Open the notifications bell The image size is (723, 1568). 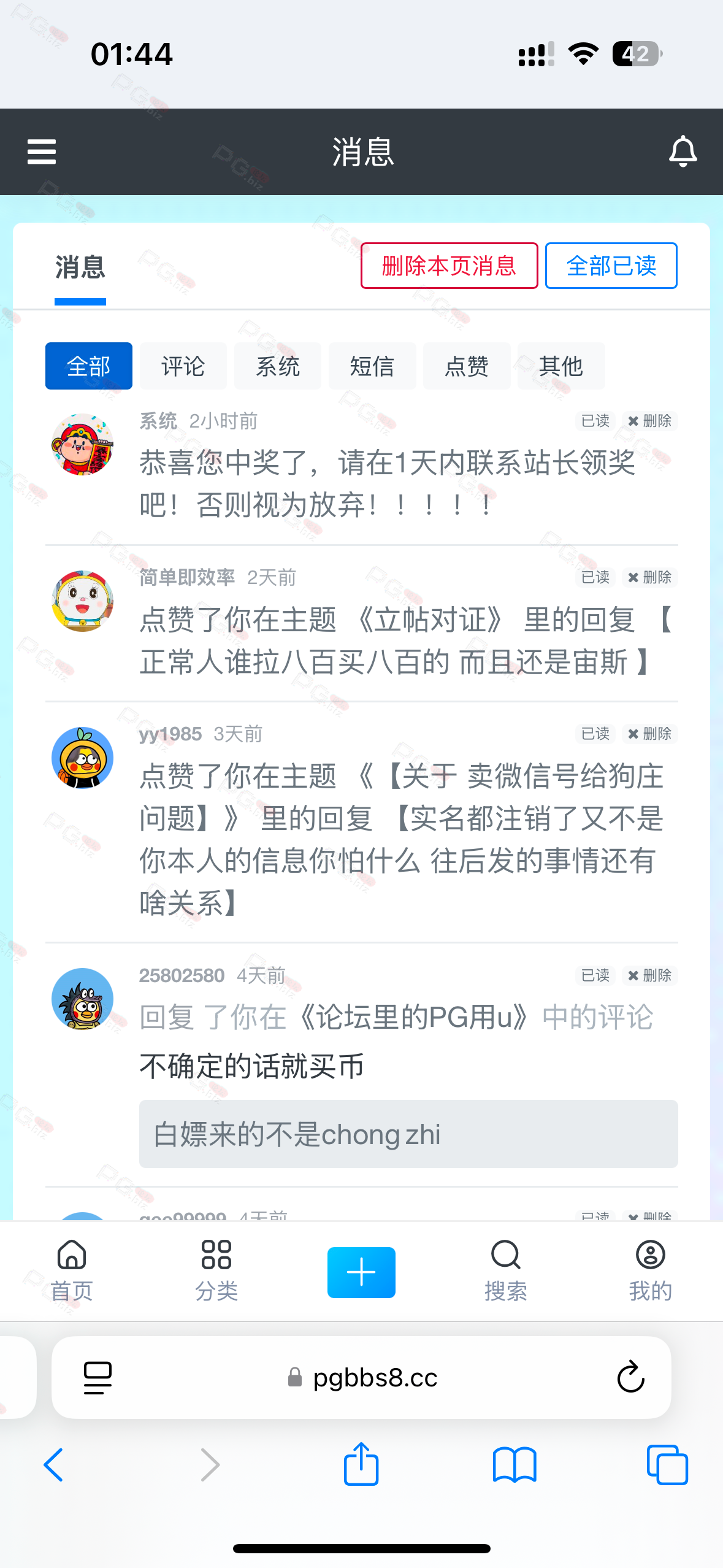(x=683, y=152)
